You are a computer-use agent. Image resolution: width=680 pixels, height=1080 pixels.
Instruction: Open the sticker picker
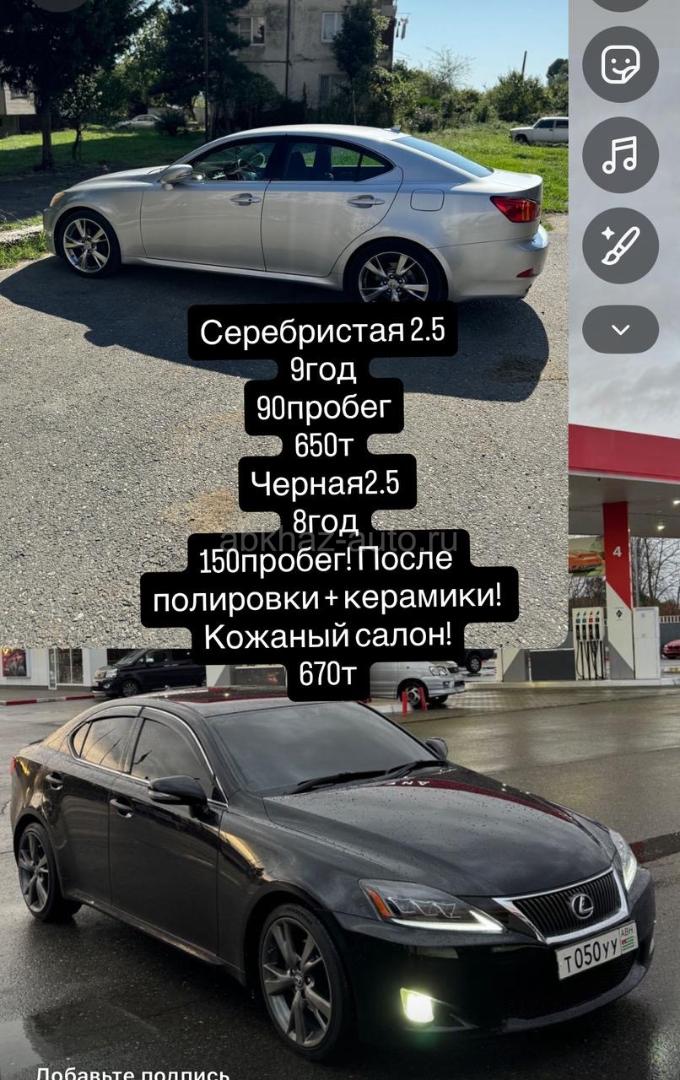pyautogui.click(x=620, y=64)
